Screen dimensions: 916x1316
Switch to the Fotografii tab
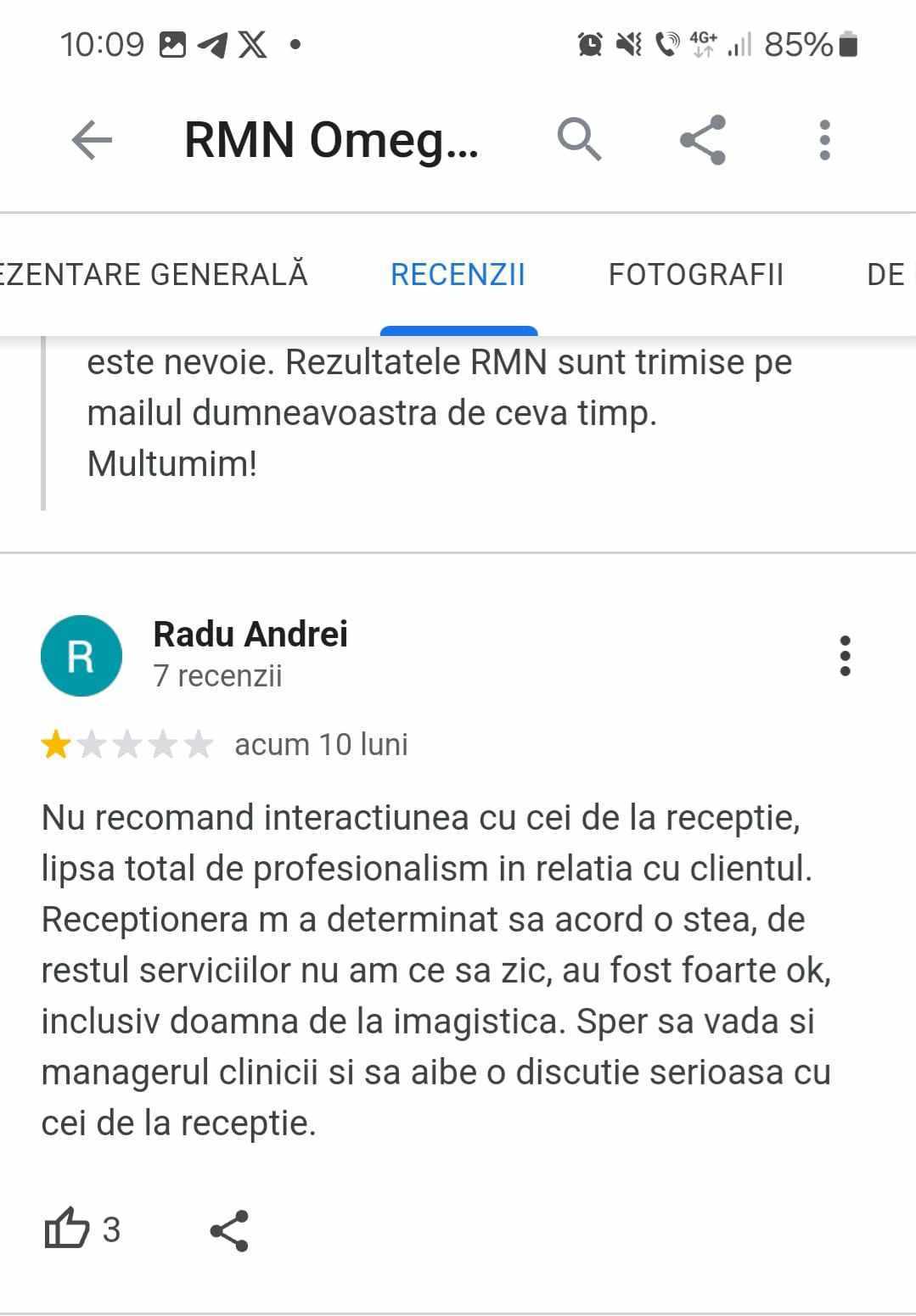pyautogui.click(x=695, y=275)
